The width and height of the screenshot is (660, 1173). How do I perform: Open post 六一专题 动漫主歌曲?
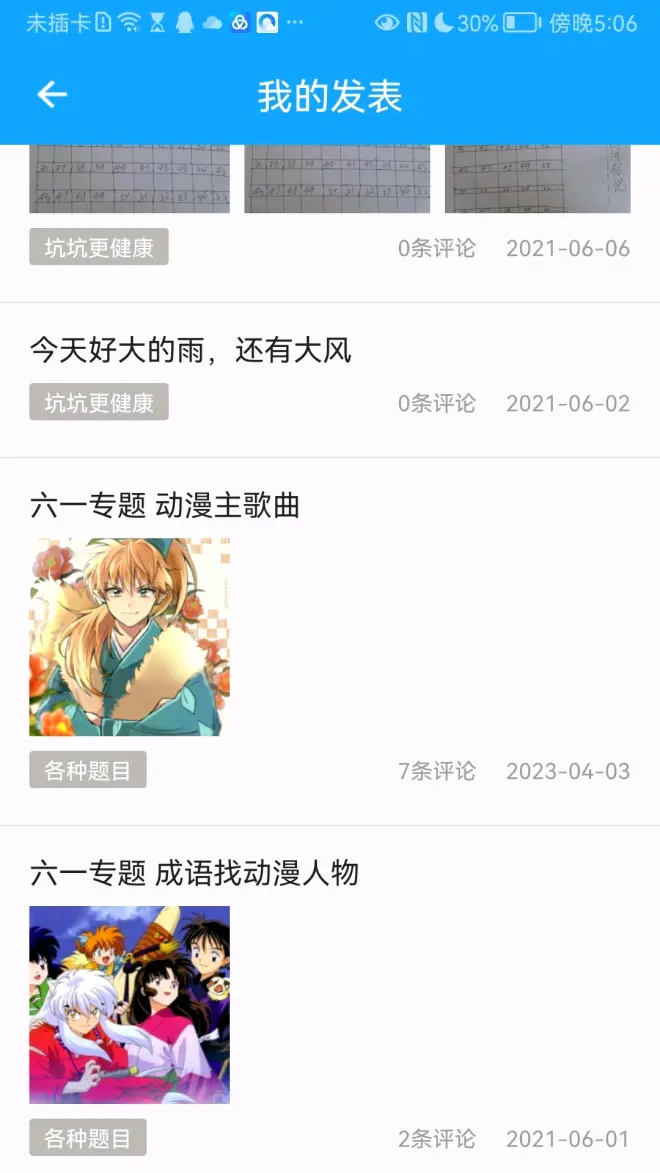click(165, 506)
